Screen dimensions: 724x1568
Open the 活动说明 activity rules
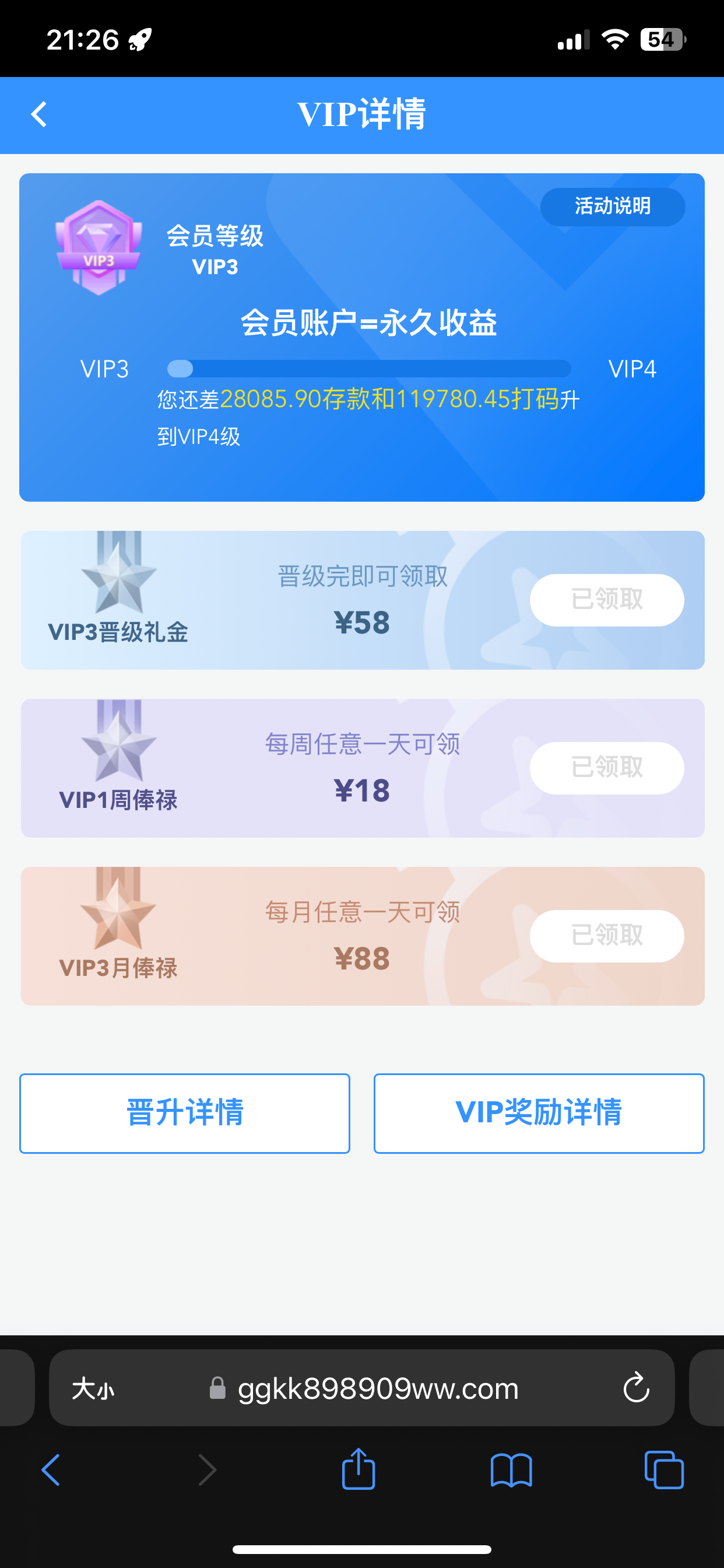(612, 207)
